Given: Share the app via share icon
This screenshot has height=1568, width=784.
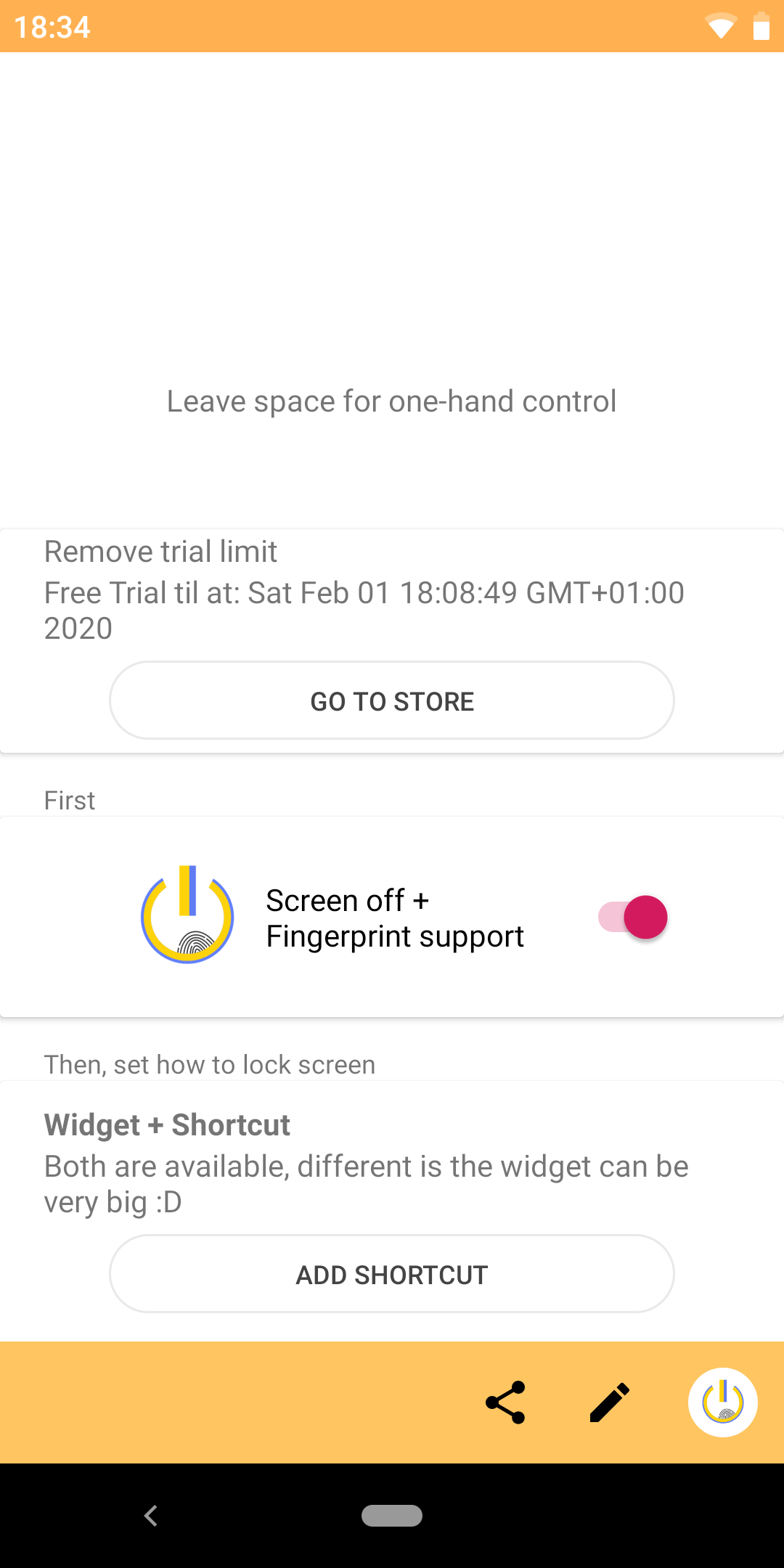Looking at the screenshot, I should pyautogui.click(x=505, y=1402).
